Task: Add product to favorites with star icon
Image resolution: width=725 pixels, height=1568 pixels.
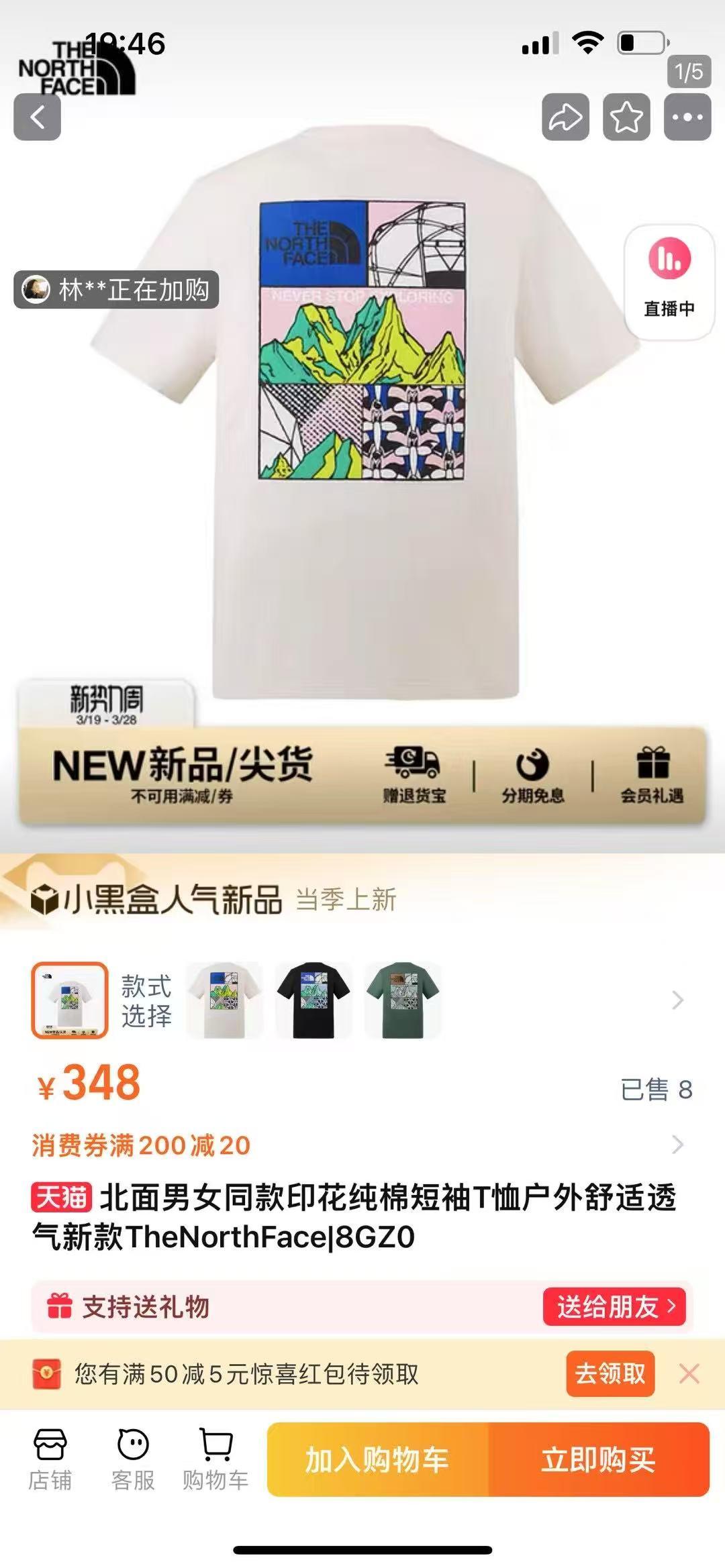Action: [626, 117]
